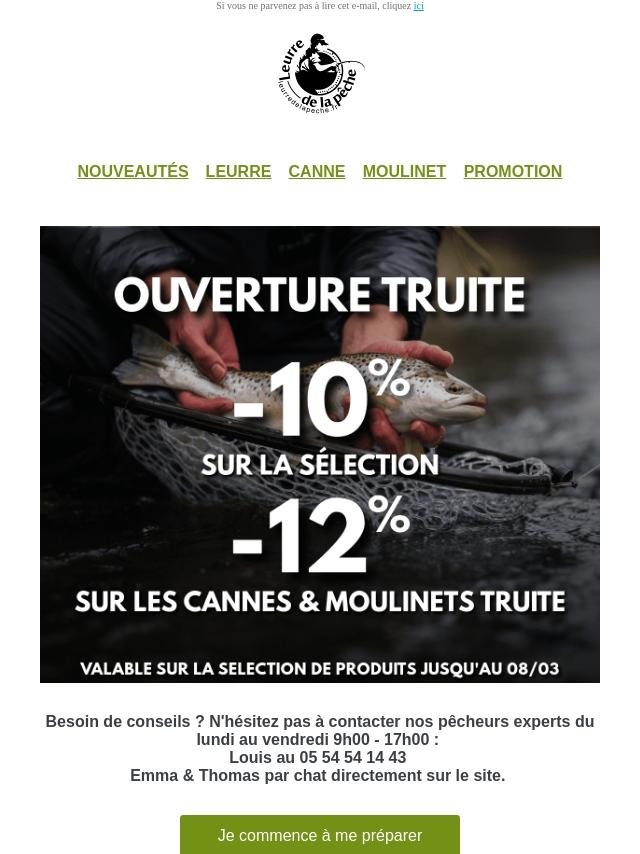Browse the CANNE section
This screenshot has width=640, height=854.
316,172
